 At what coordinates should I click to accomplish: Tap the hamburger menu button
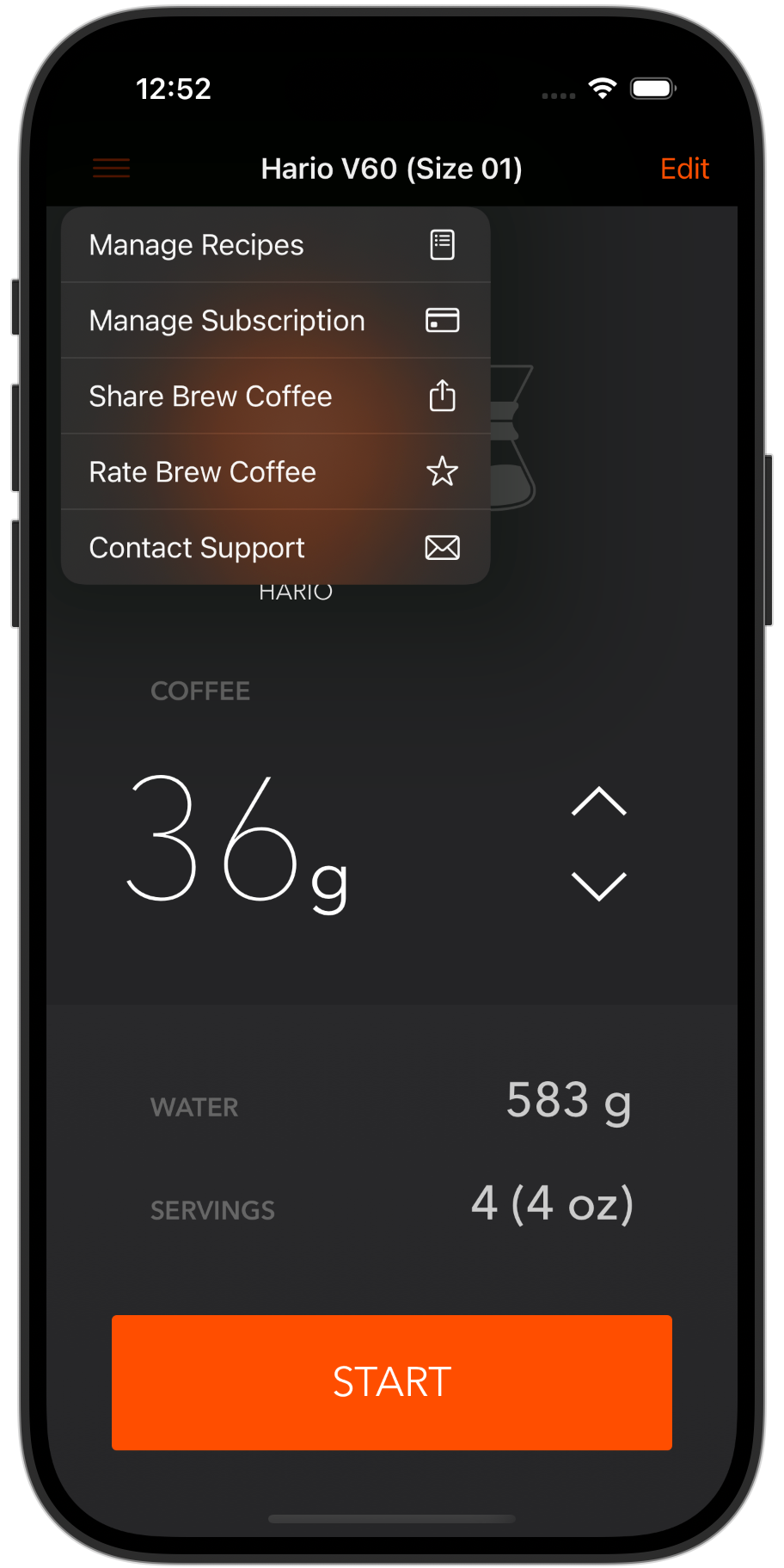coord(111,168)
